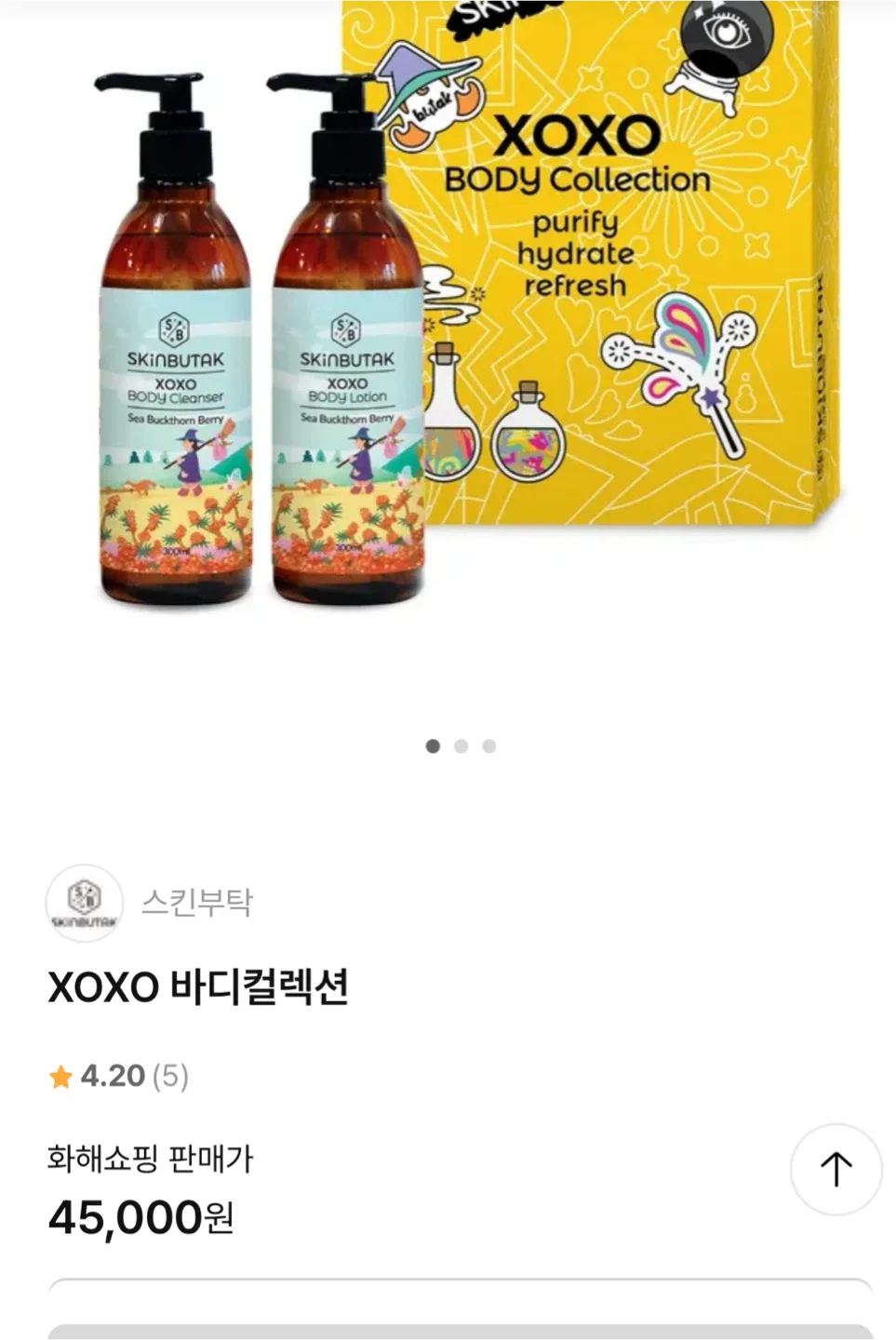Open the 4.20 star rating reviews
This screenshot has width=896, height=1340.
point(119,1076)
